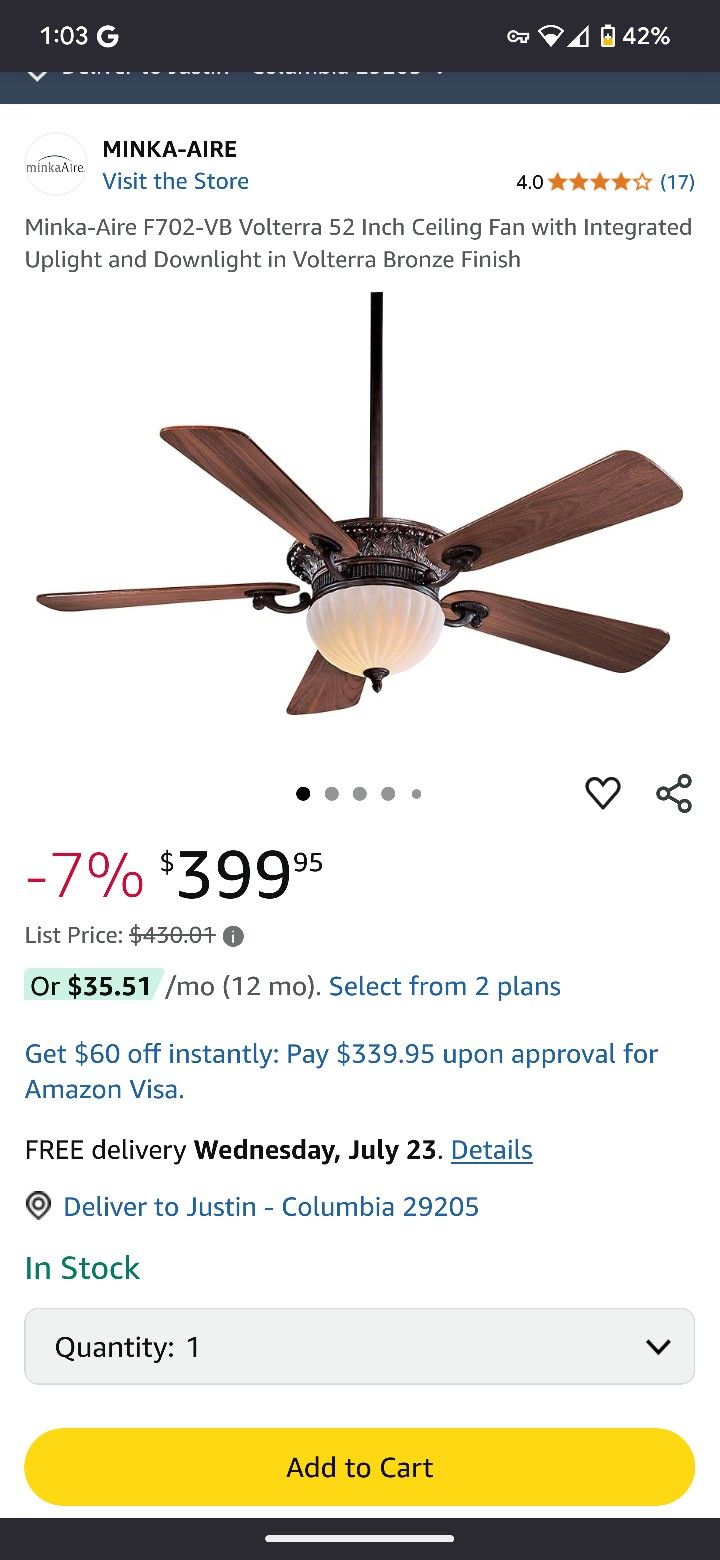View delivery Details link
Viewport: 720px width, 1560px height.
(492, 1150)
